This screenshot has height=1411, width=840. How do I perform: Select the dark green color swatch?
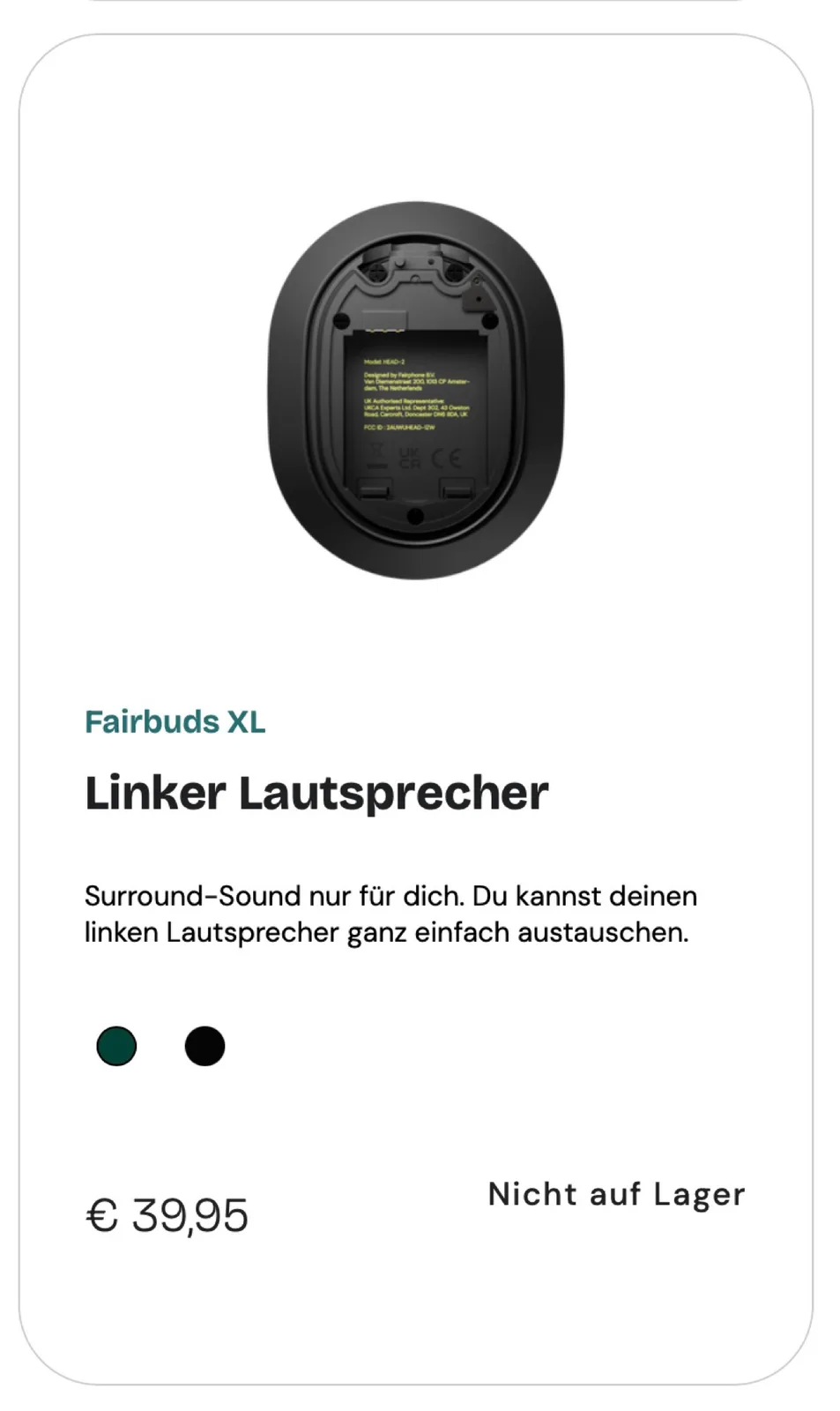pos(116,1046)
